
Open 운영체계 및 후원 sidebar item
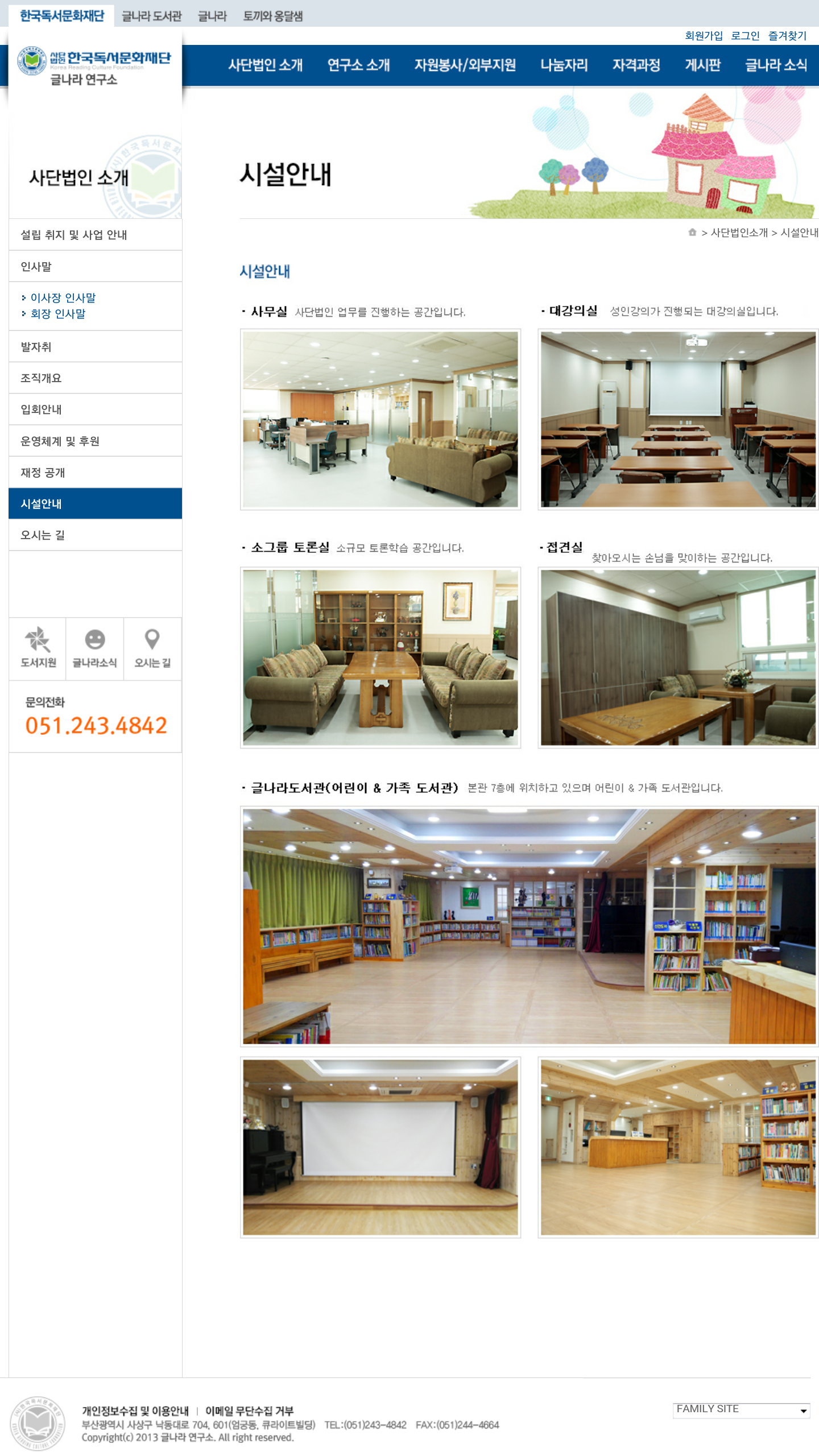click(60, 441)
